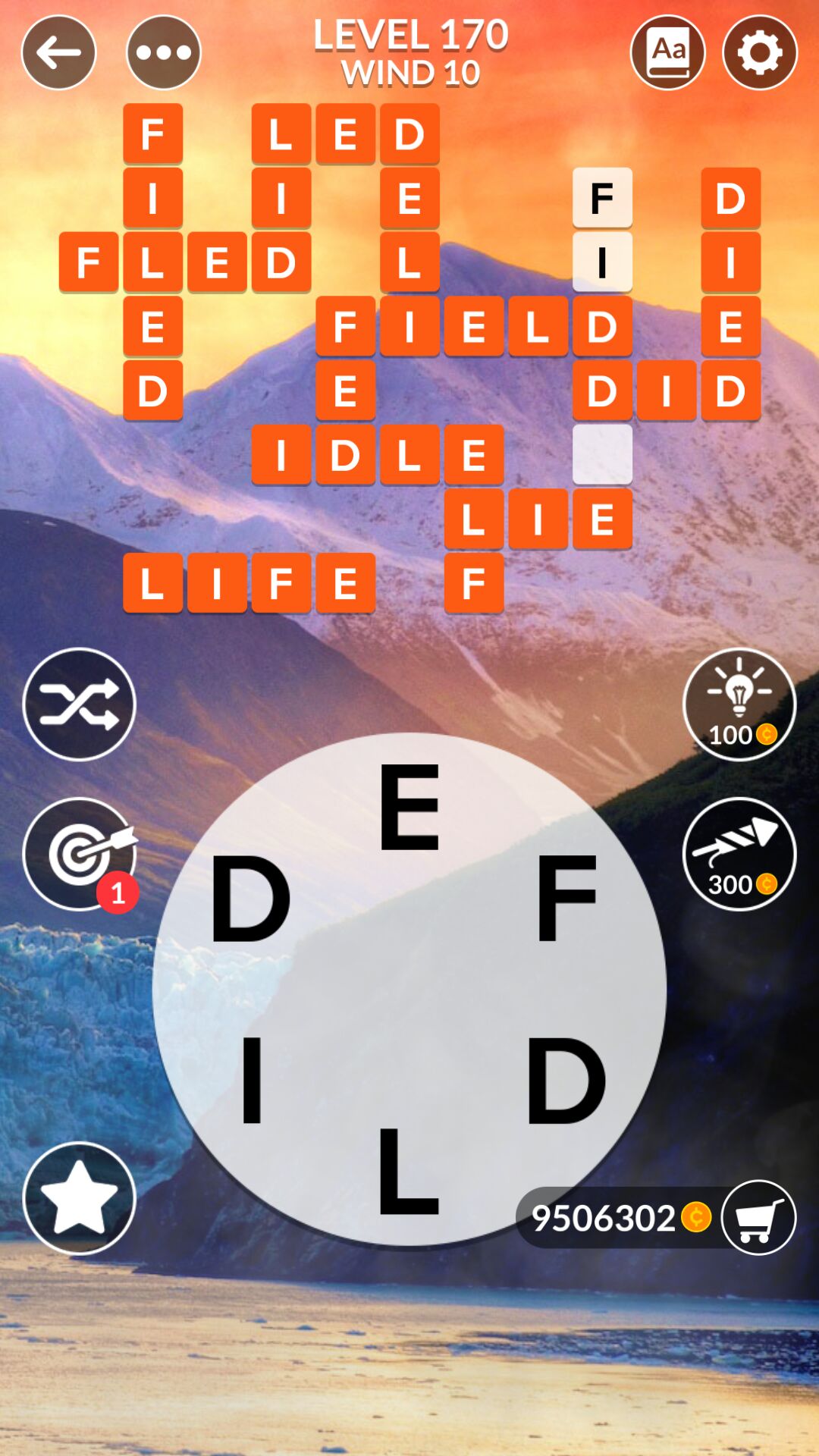Select letter E in the wheel
819x1456 pixels.
(409, 807)
